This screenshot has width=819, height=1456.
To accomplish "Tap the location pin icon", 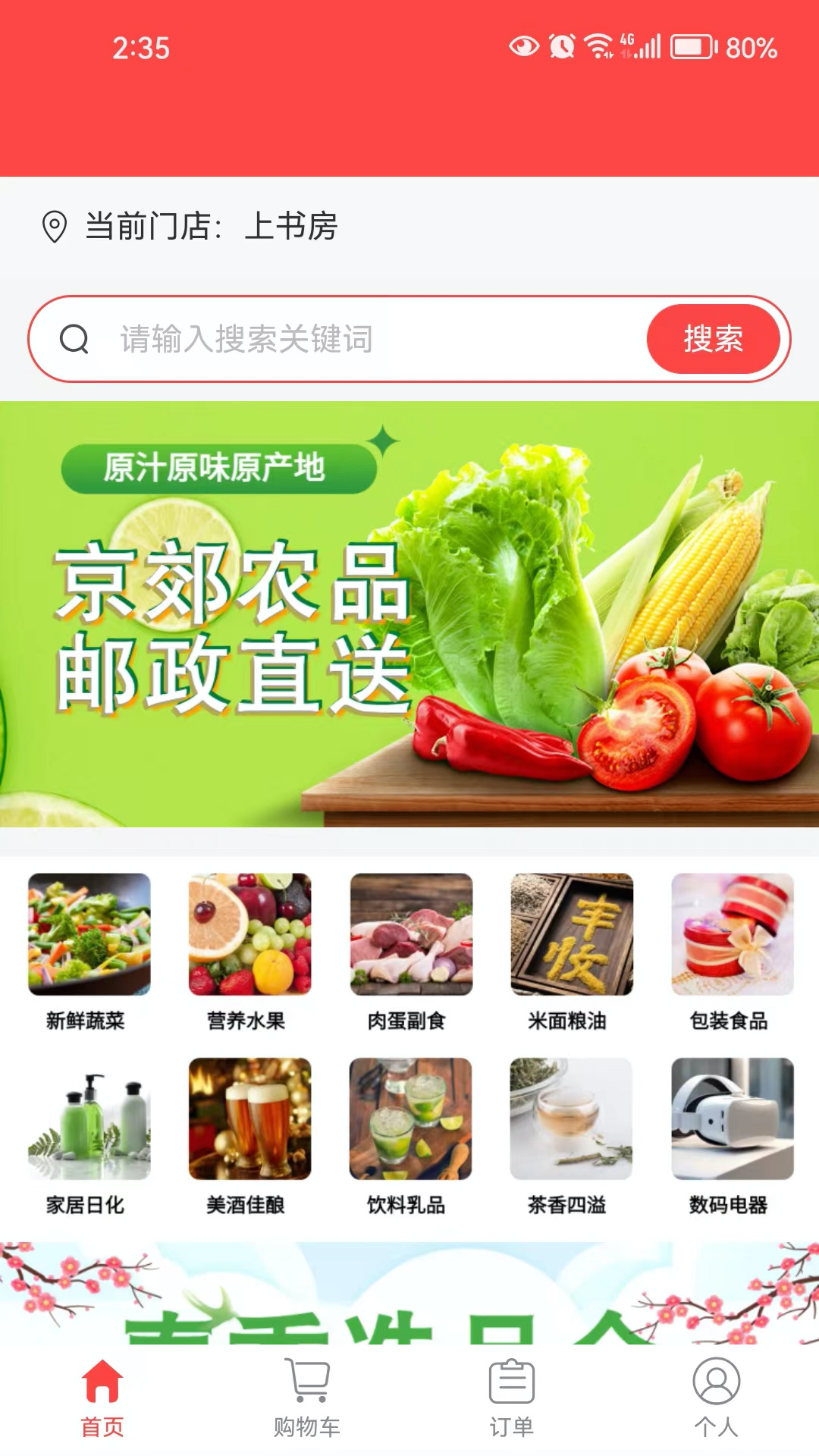I will [x=54, y=225].
